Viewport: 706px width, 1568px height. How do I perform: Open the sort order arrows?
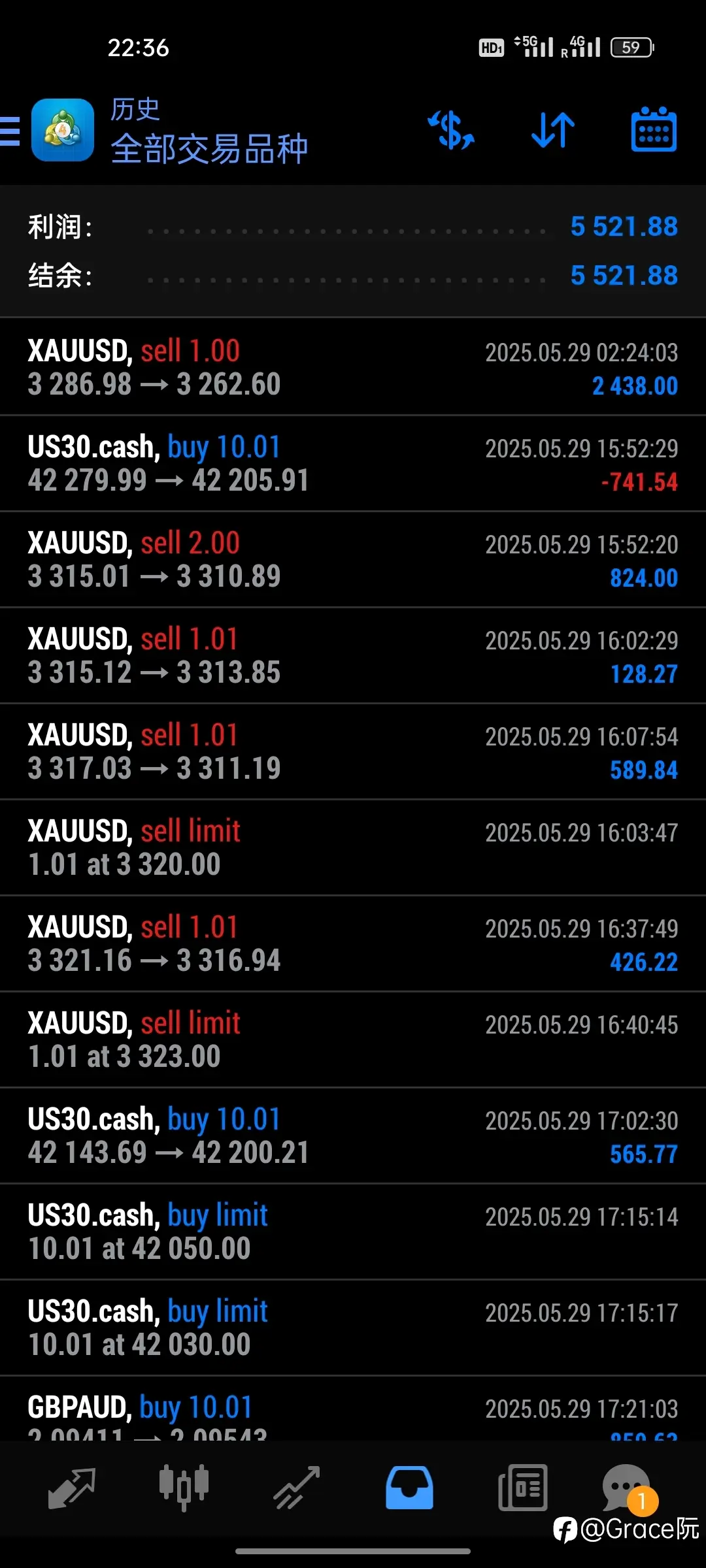[553, 129]
